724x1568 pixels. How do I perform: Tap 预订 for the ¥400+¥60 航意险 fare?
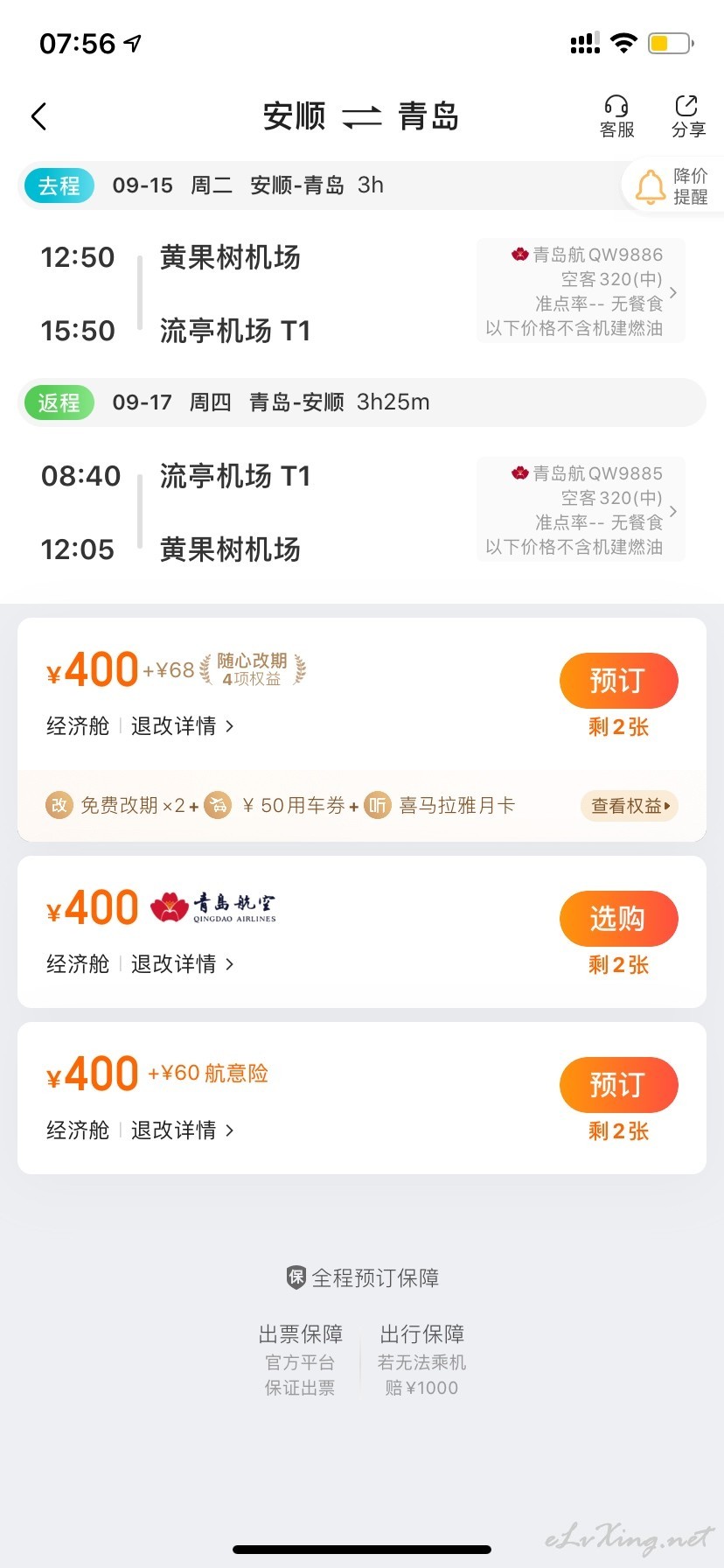click(x=619, y=1085)
